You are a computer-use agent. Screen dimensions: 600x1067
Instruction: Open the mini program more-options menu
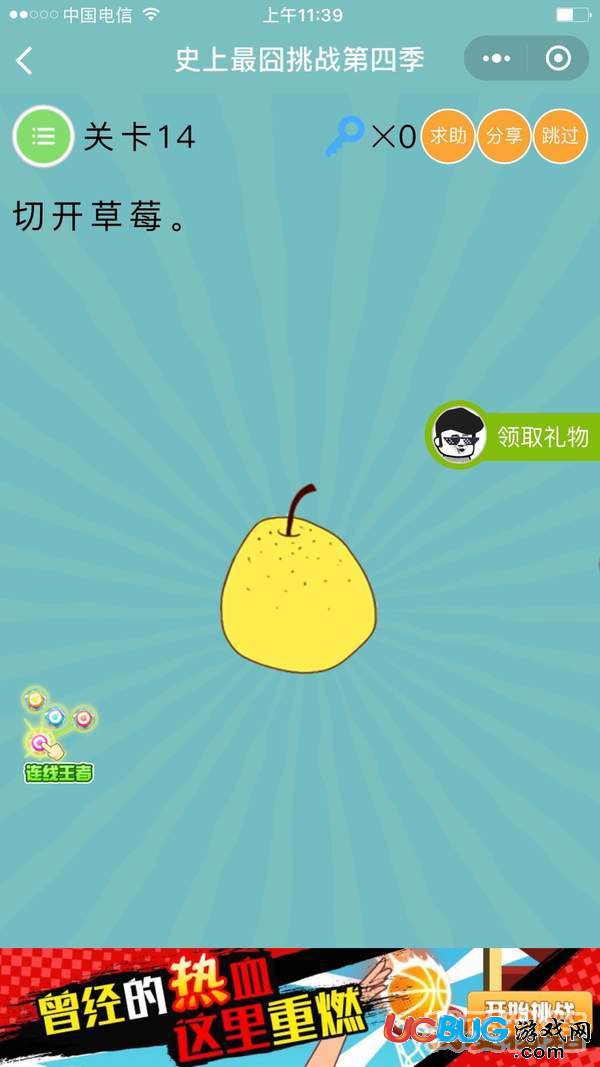(x=496, y=60)
